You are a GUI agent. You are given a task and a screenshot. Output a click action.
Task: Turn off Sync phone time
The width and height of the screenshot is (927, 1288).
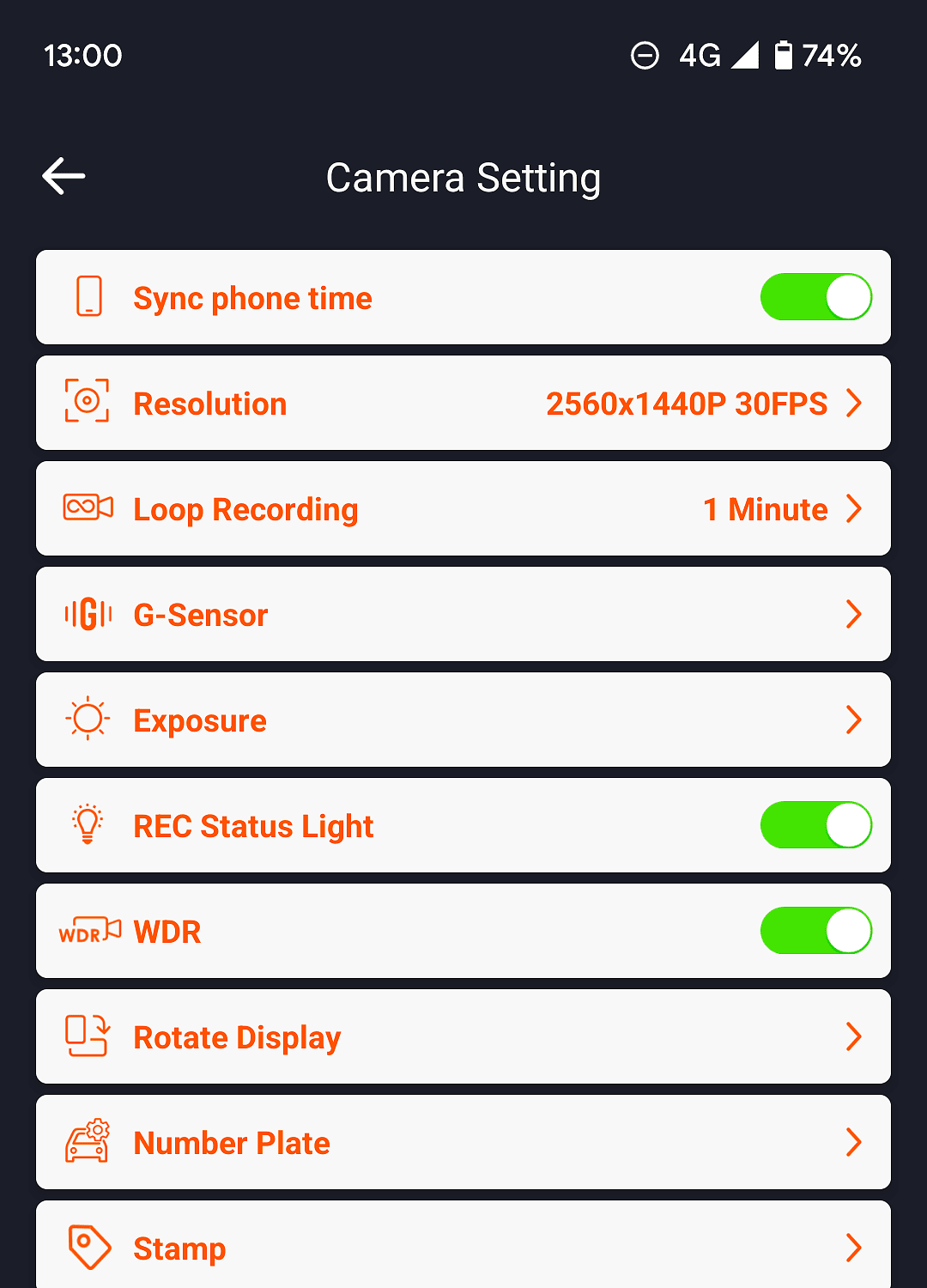click(815, 297)
